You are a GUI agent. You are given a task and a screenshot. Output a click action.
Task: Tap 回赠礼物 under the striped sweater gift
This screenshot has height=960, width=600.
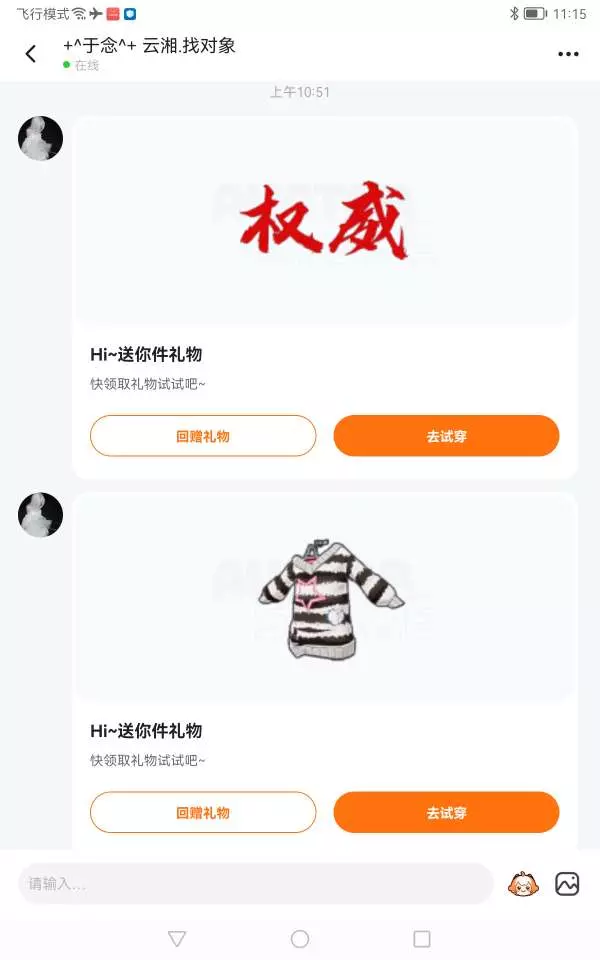pos(203,812)
